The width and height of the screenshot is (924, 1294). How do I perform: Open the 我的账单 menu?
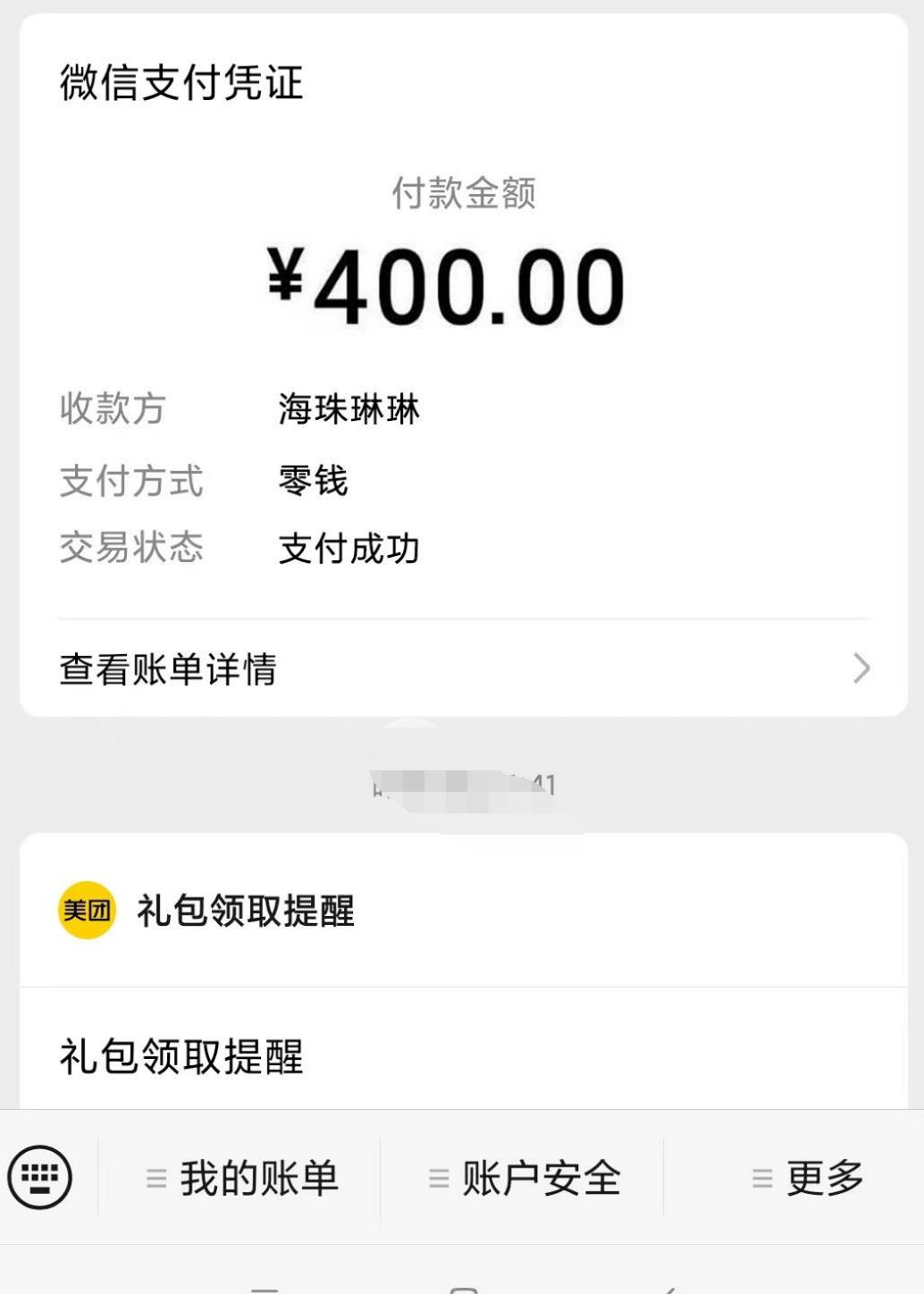(x=242, y=1178)
